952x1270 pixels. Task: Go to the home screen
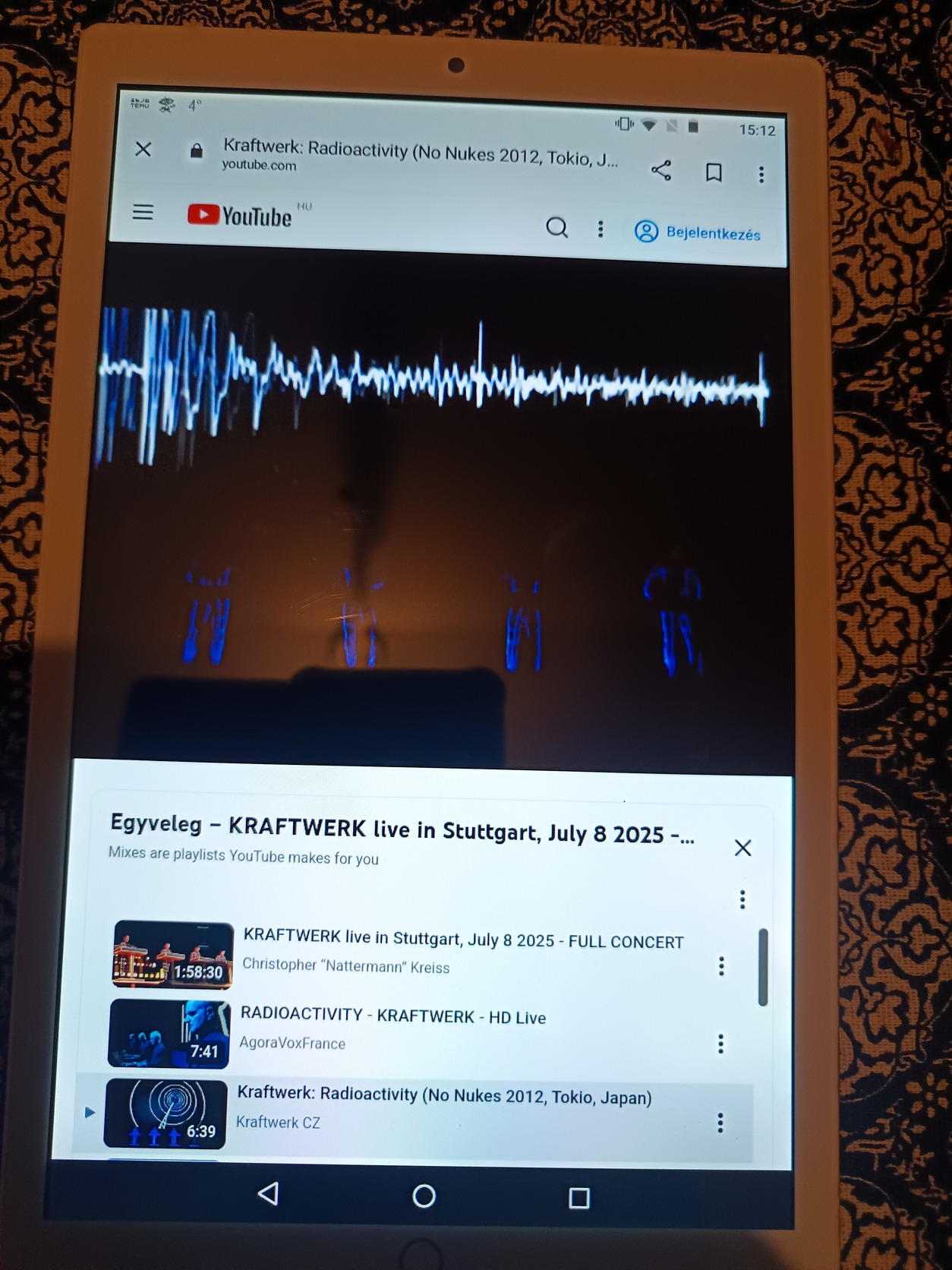click(424, 1196)
